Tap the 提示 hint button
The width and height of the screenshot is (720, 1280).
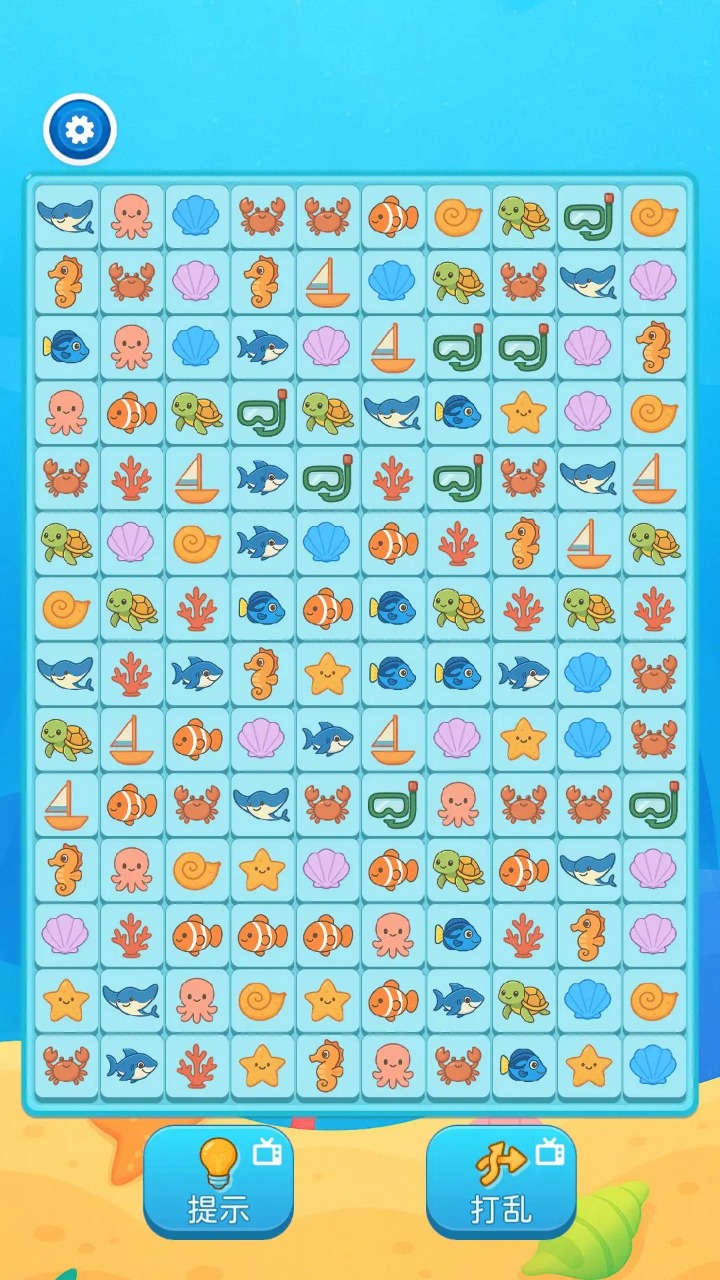(x=218, y=1183)
